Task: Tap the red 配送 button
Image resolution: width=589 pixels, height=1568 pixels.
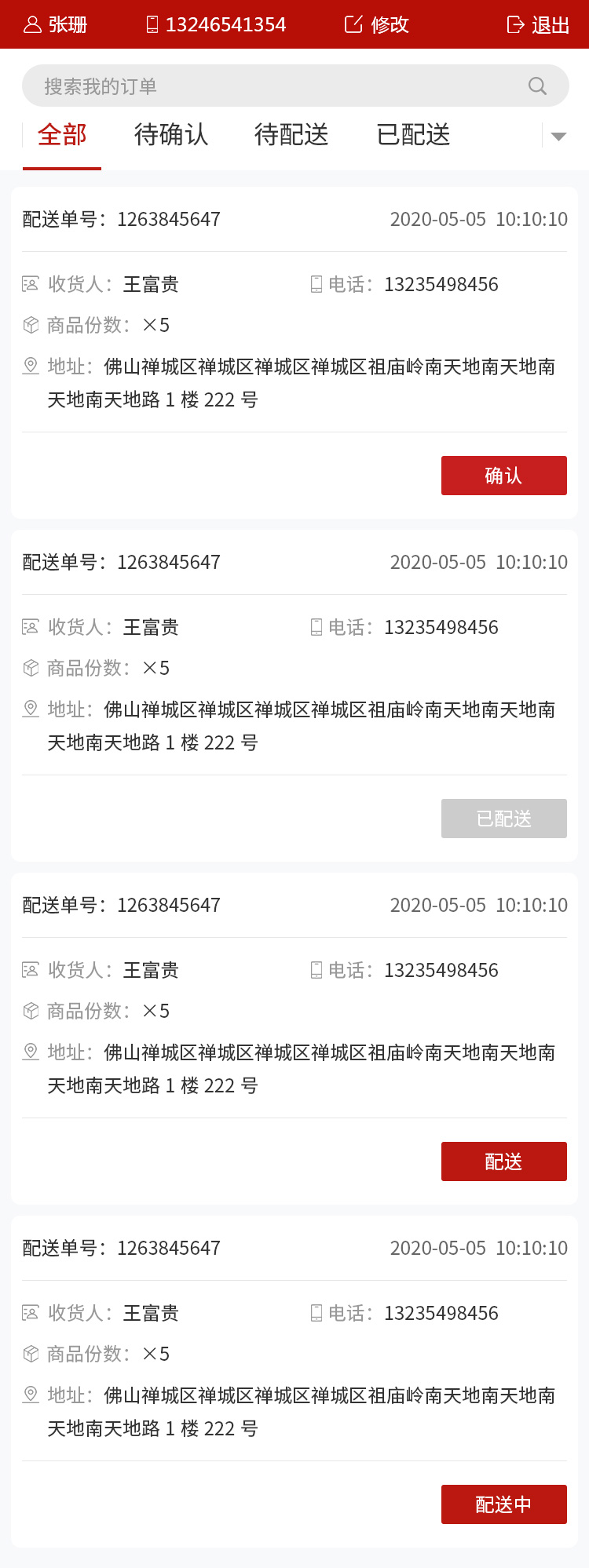Action: tap(503, 1161)
